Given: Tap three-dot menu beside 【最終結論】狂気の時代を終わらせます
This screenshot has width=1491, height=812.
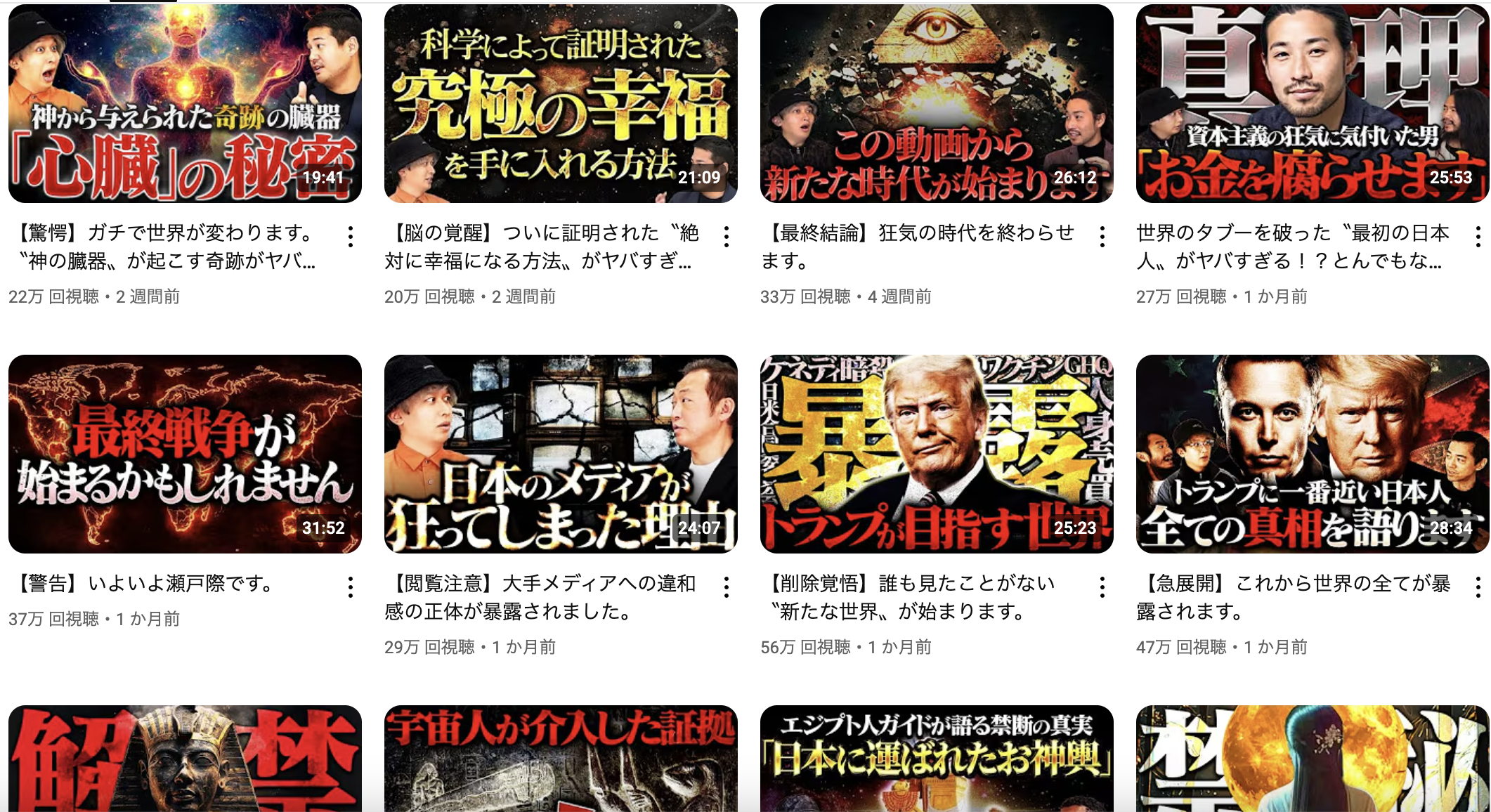Looking at the screenshot, I should [x=1102, y=237].
